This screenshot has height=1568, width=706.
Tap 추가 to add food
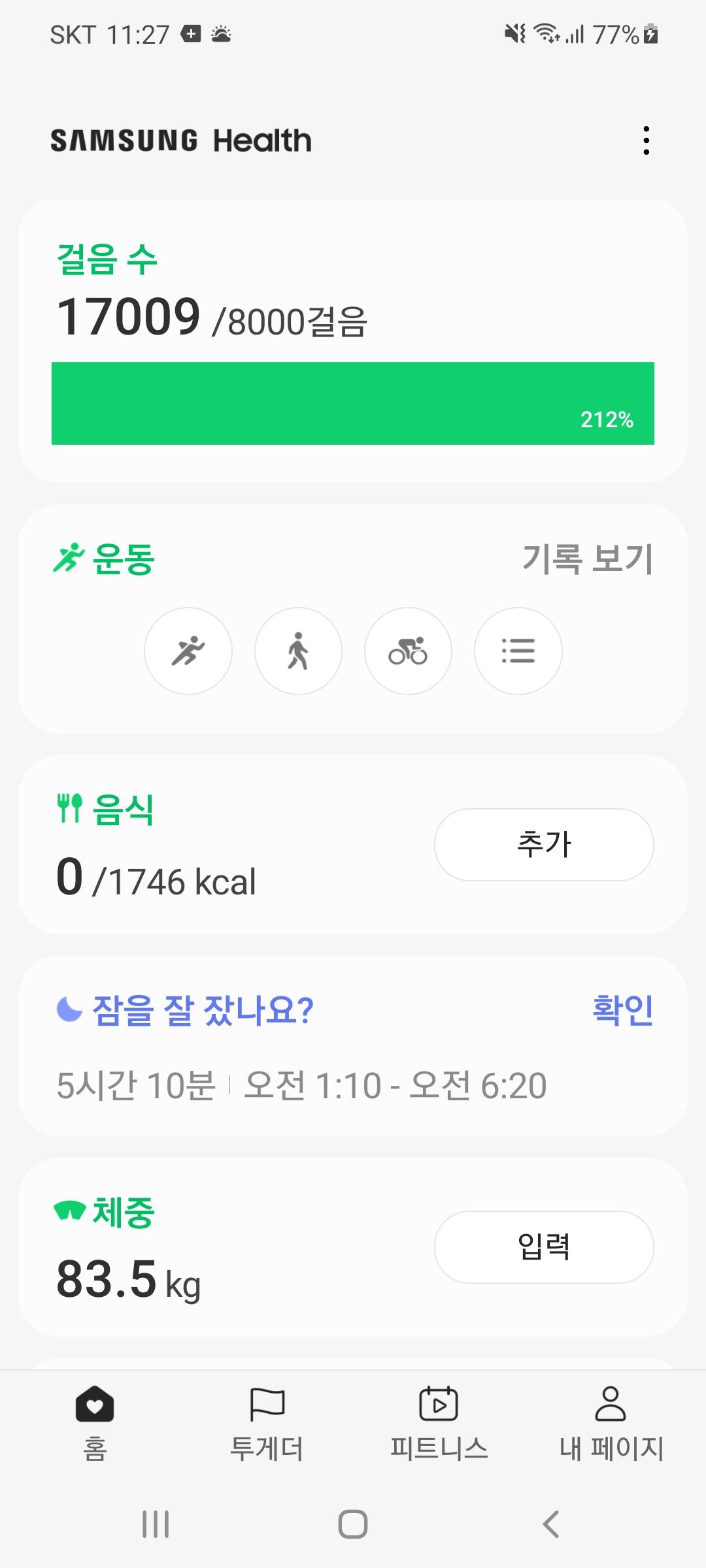click(544, 844)
